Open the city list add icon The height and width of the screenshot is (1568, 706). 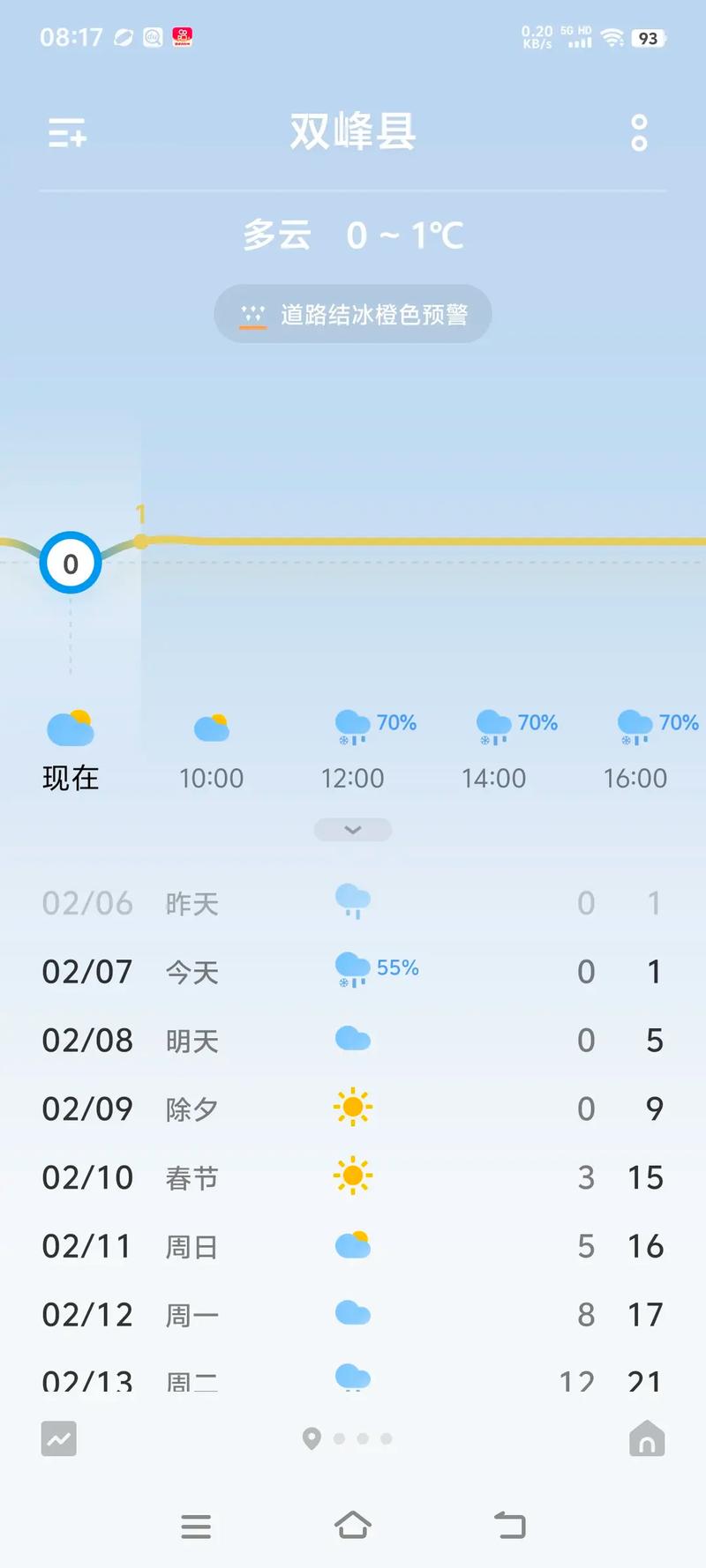[65, 132]
